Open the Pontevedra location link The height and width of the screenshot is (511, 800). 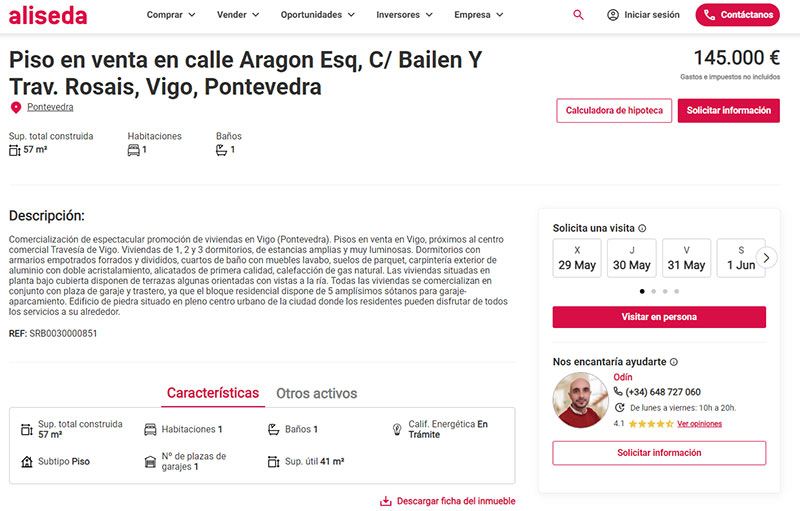pos(50,107)
